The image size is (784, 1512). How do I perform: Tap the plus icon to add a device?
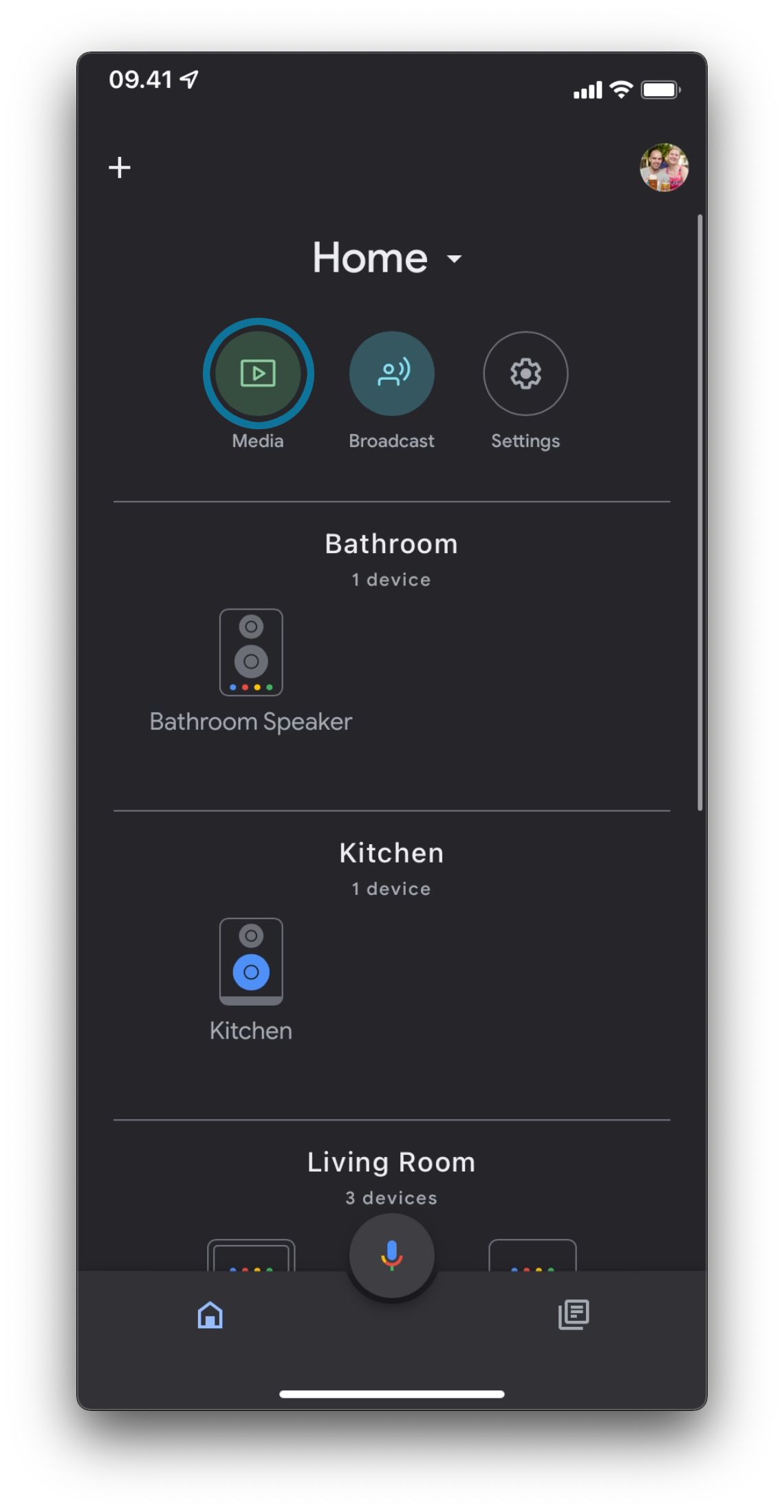coord(120,167)
